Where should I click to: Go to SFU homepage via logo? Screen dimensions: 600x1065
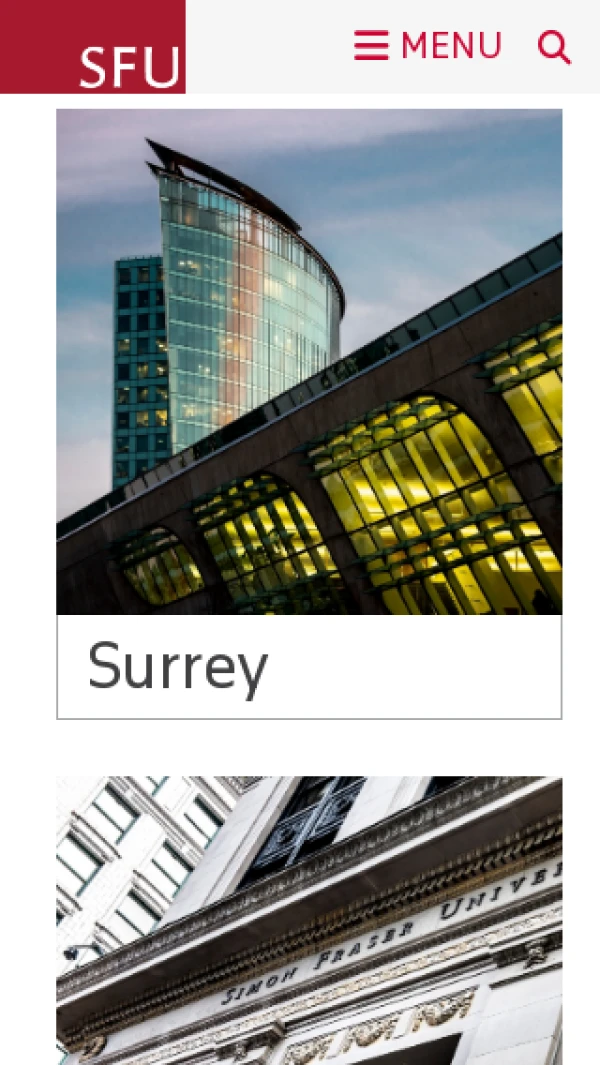pos(93,47)
